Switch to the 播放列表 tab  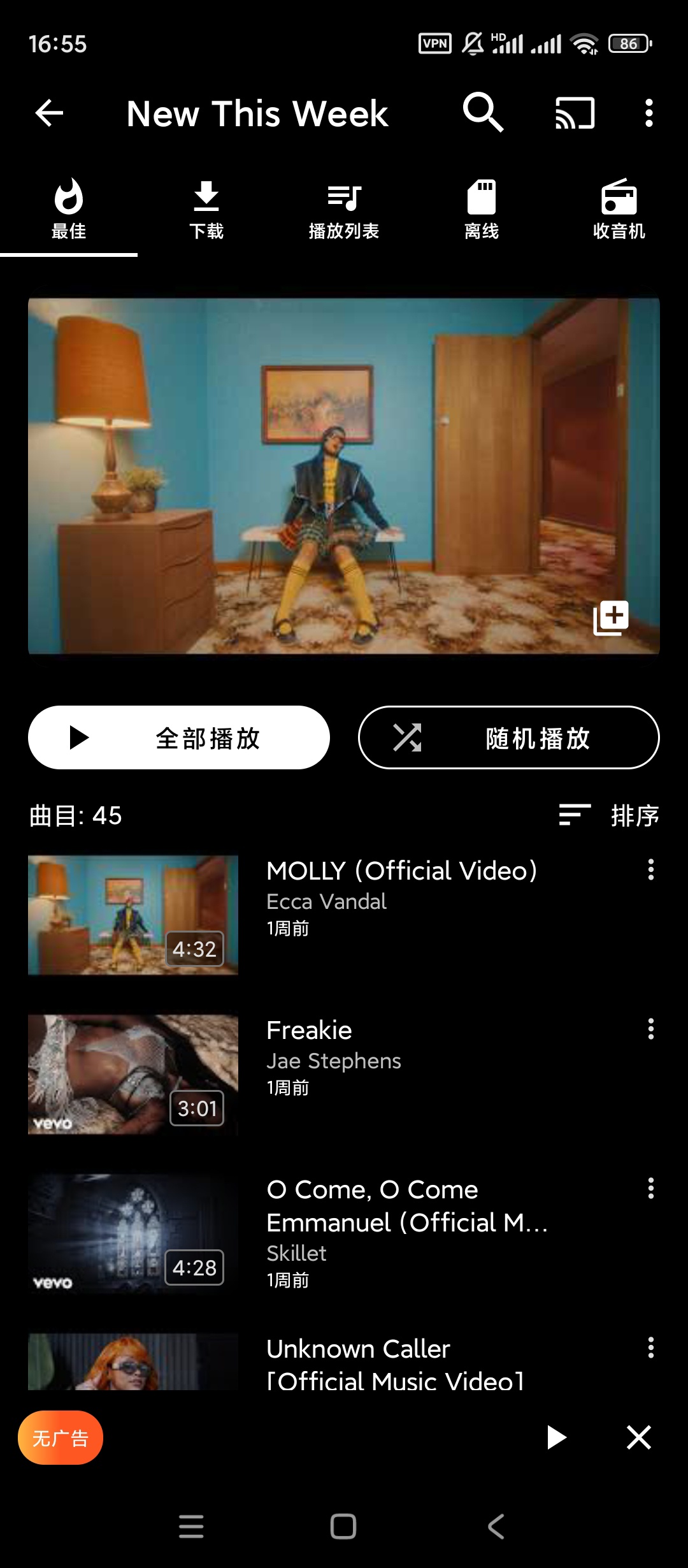point(344,209)
